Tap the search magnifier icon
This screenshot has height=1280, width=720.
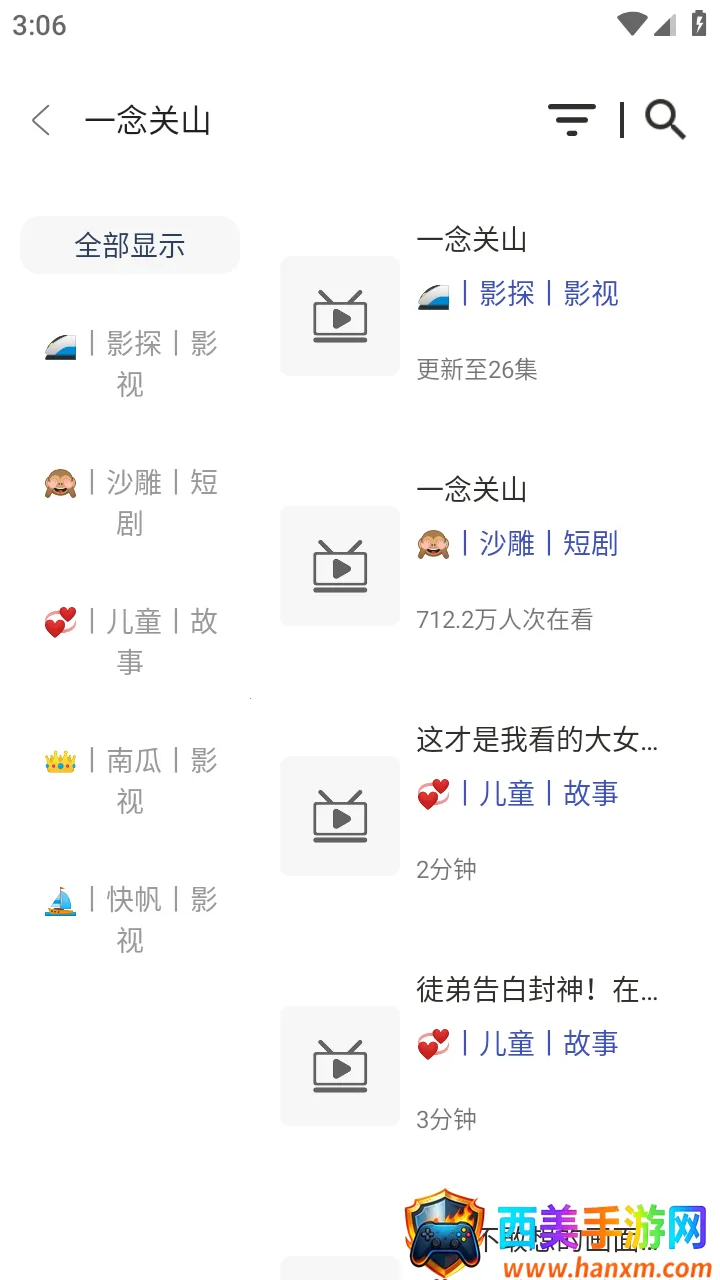[665, 120]
